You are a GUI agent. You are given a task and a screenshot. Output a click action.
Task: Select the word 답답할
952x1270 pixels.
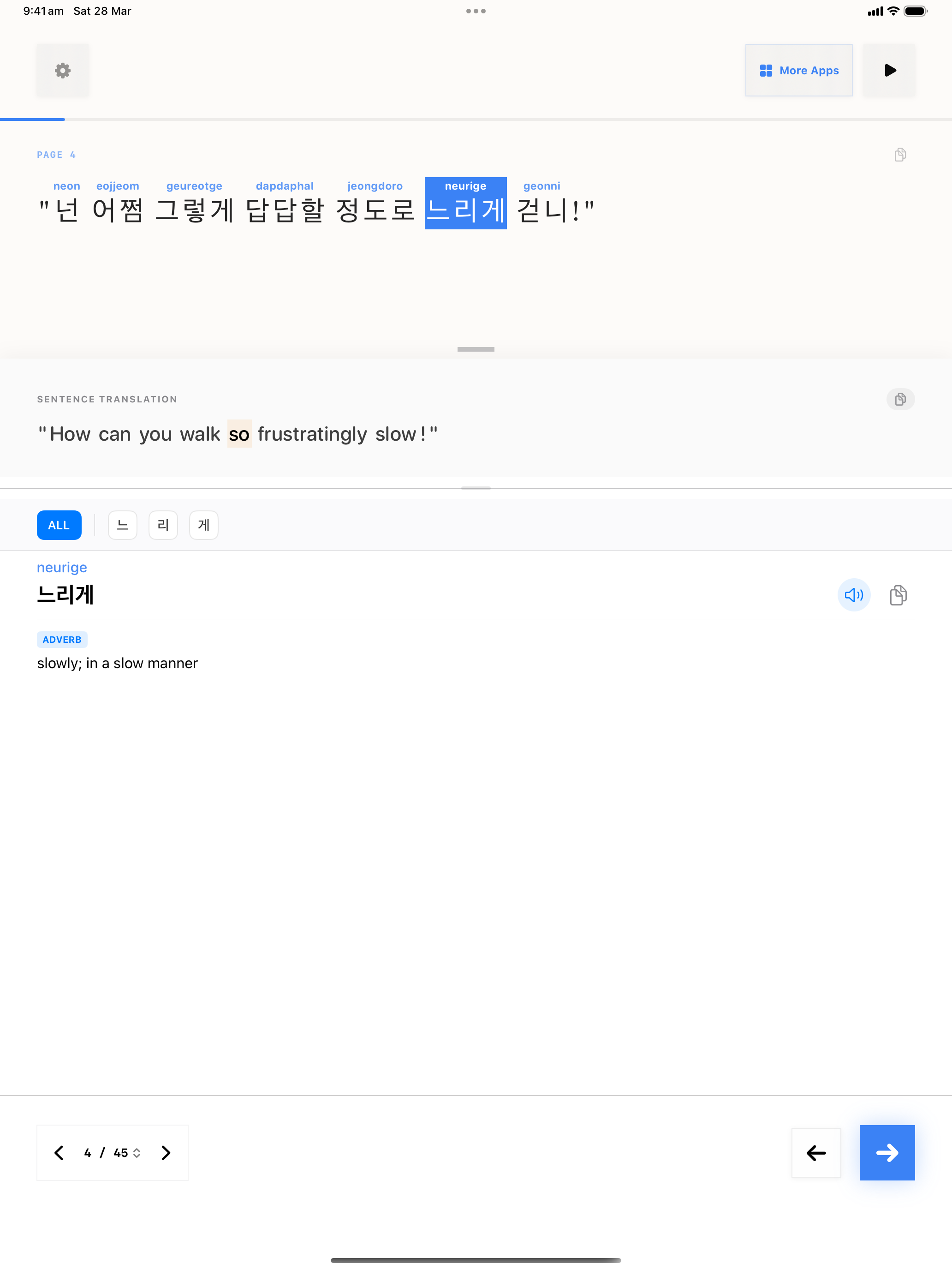tap(285, 210)
